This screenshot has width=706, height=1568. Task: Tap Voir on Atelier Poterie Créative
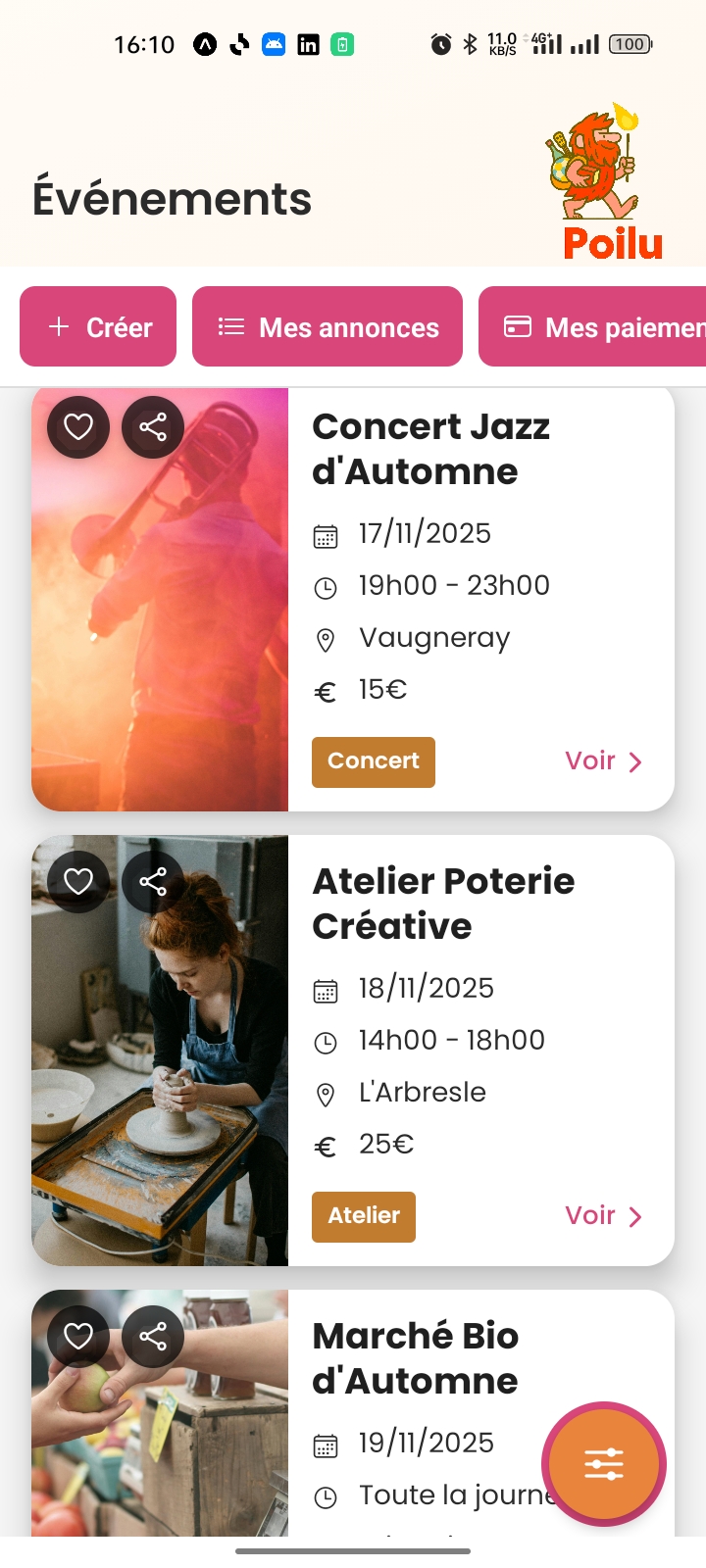tap(603, 1216)
